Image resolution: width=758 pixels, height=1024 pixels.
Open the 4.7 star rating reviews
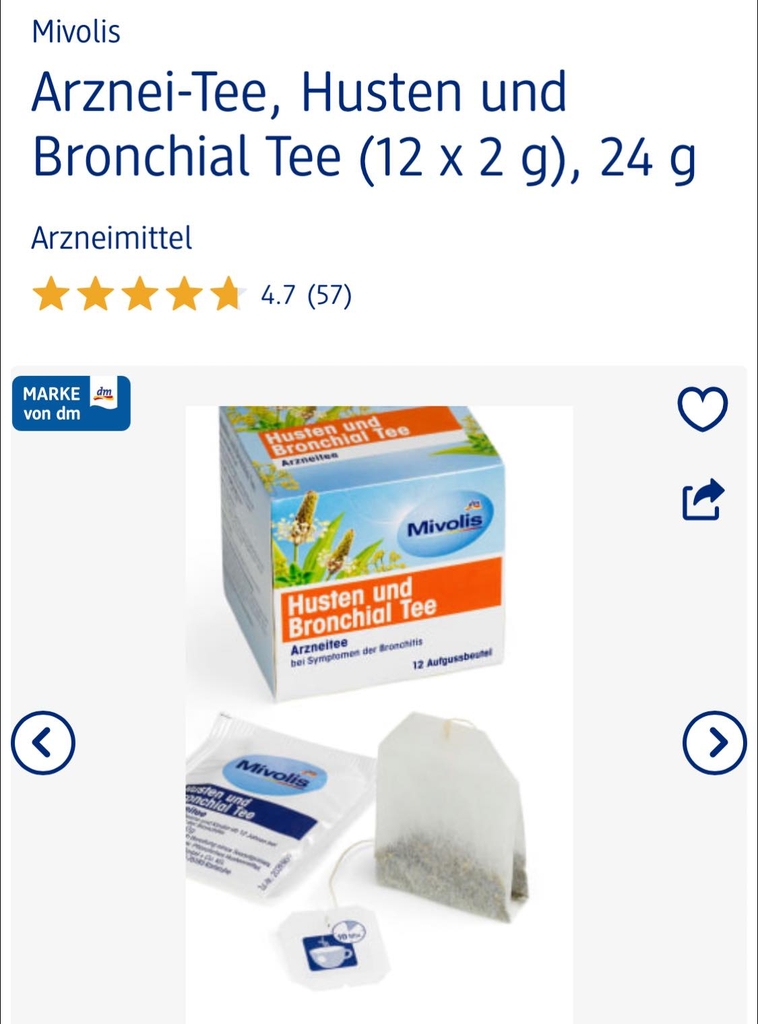click(x=190, y=295)
